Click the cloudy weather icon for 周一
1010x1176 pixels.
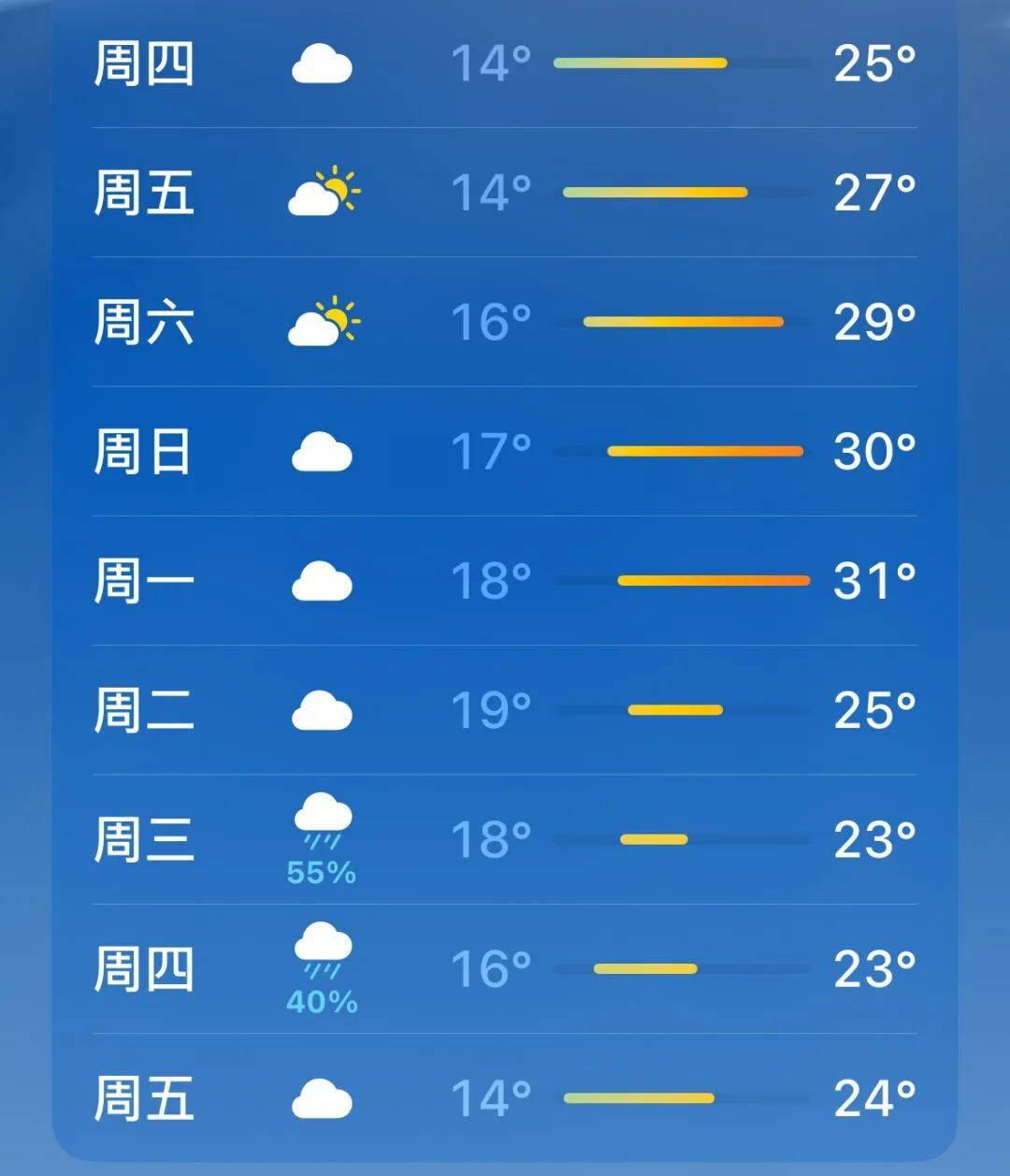(x=321, y=580)
